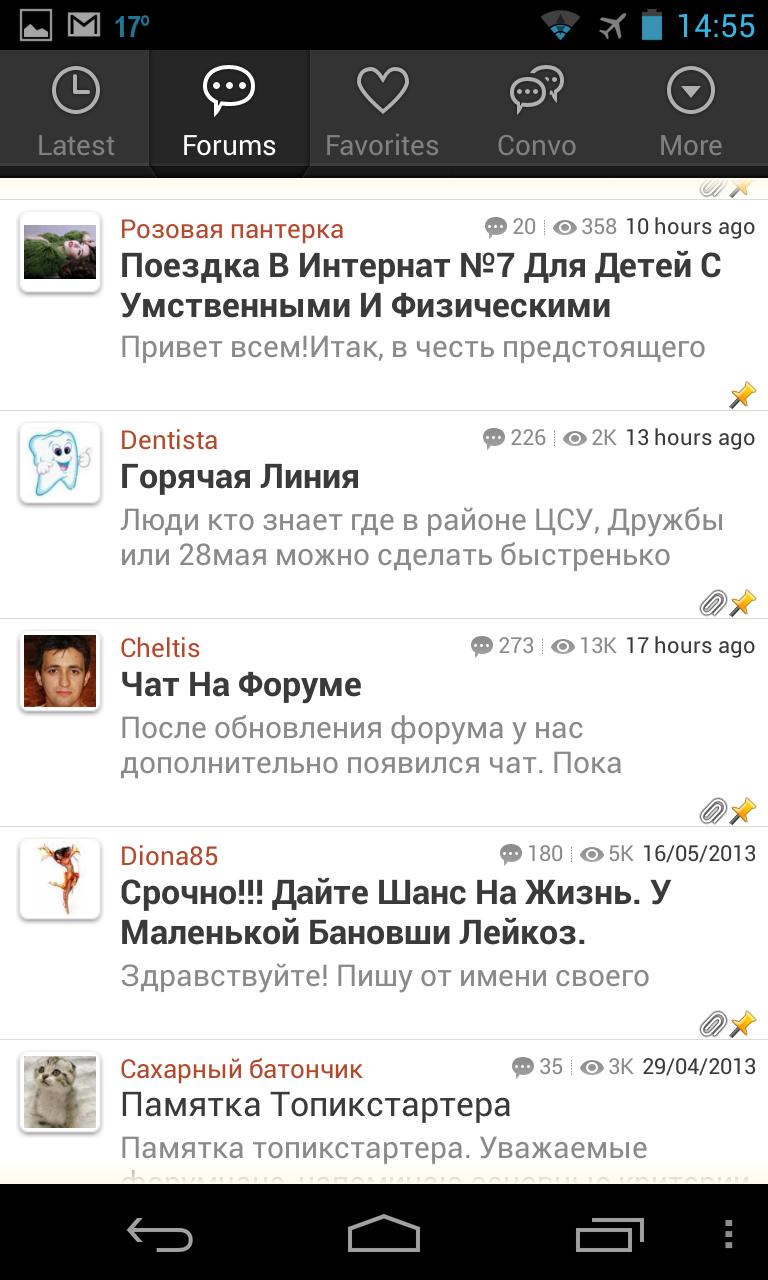Screen dimensions: 768x1280
Task: Go back with the system back button
Action: pos(160,1234)
